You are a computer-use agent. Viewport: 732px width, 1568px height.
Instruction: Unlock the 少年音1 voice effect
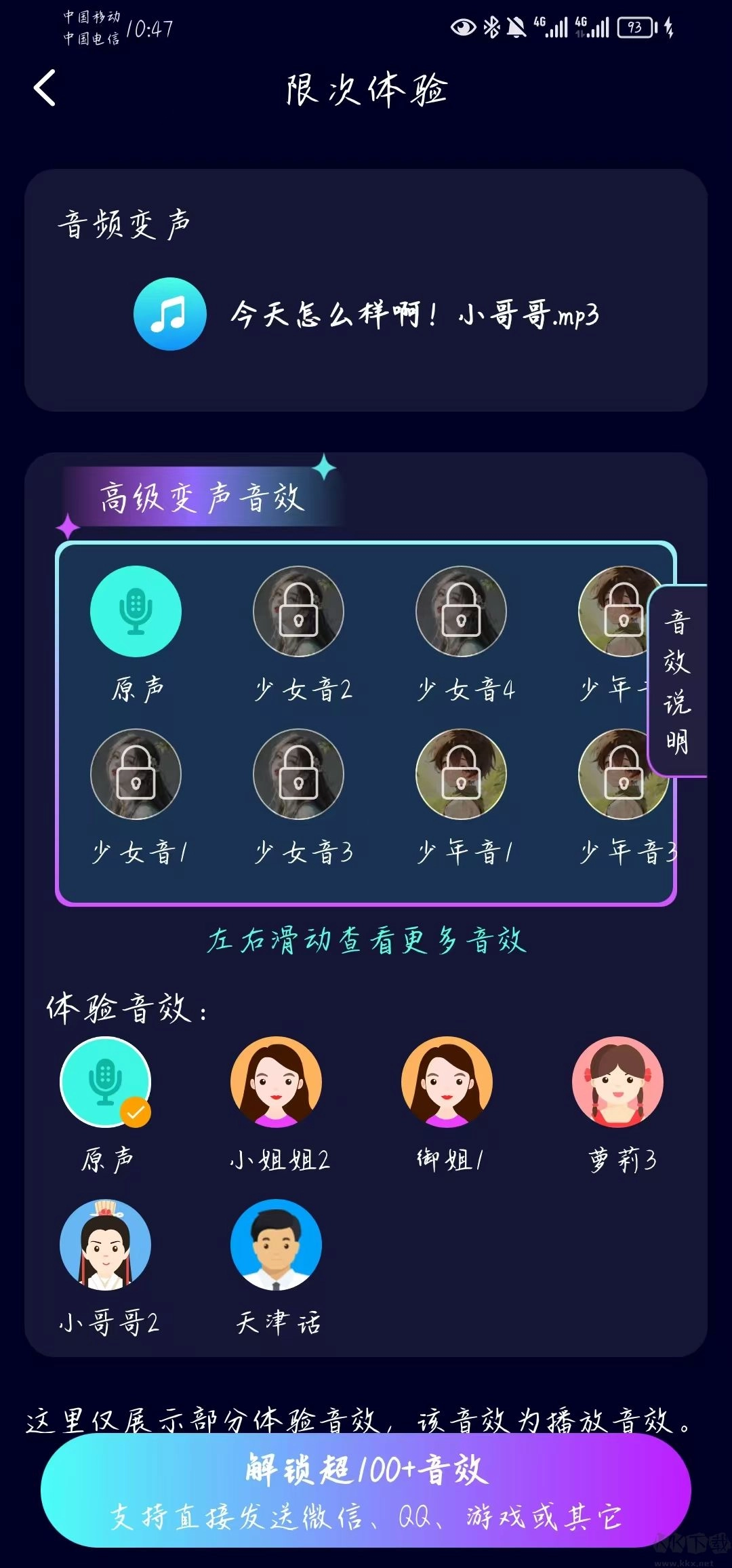(x=461, y=775)
